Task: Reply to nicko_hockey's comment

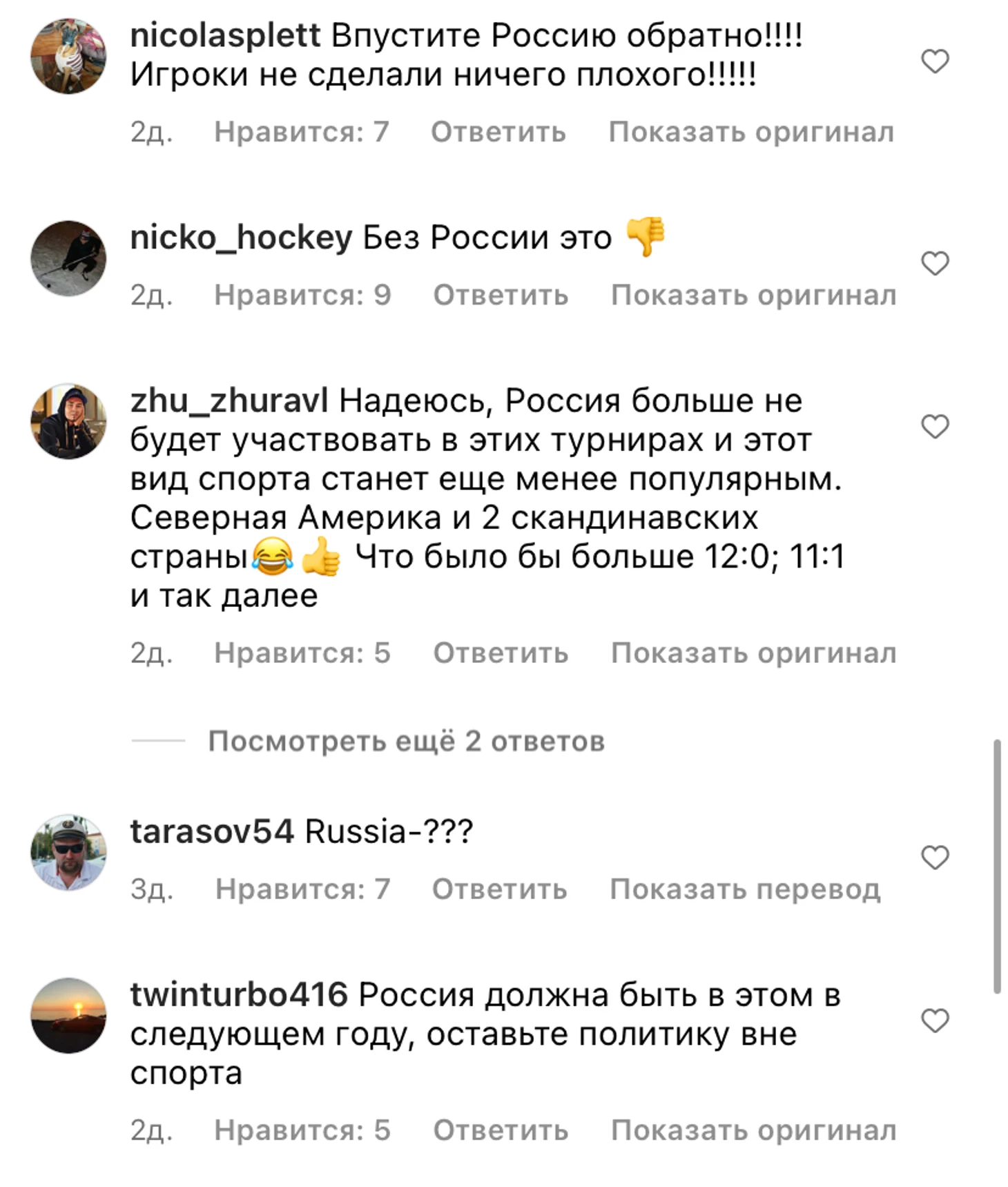Action: pos(501,295)
